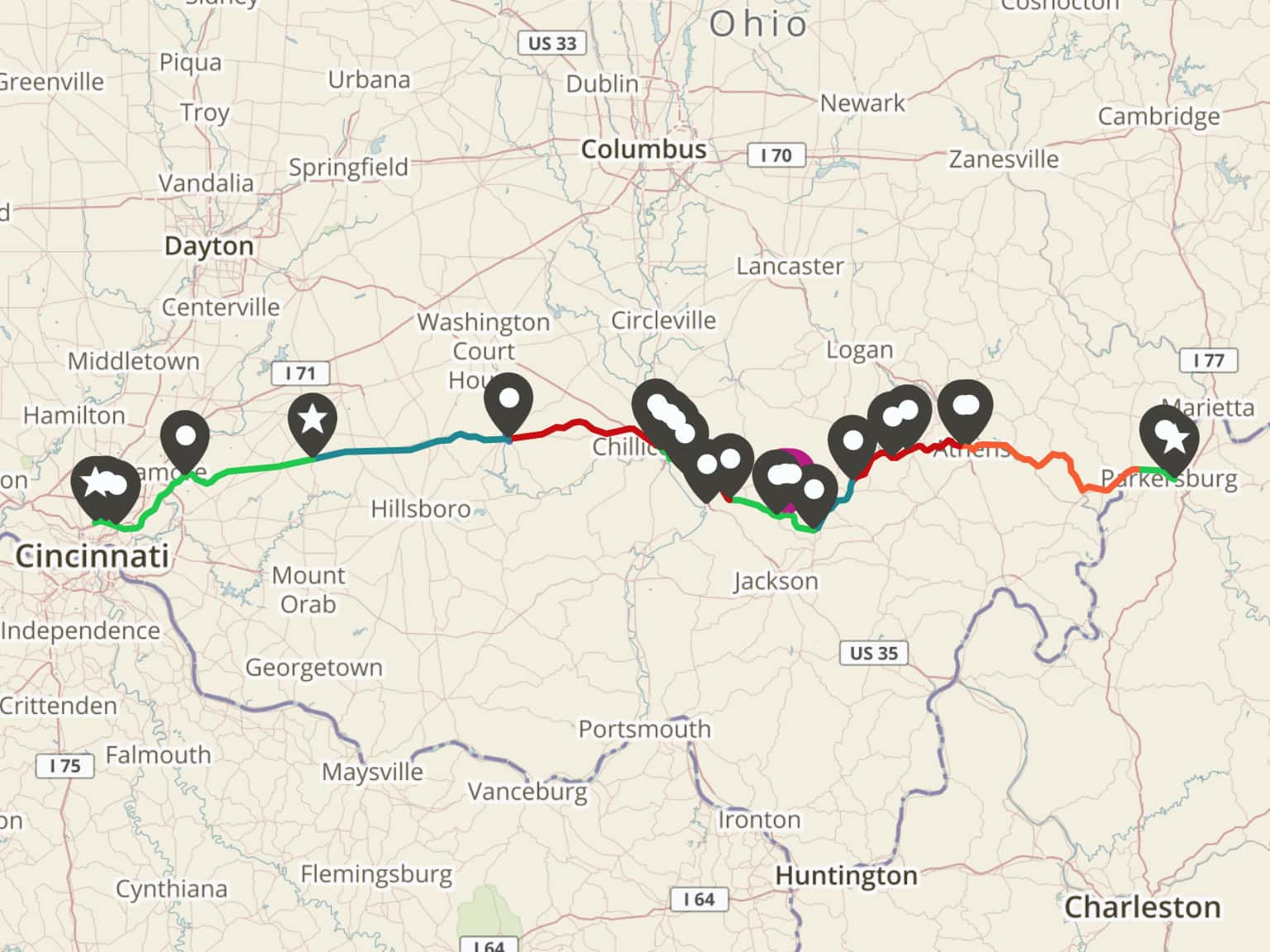
Task: Select the pin above Athens
Action: [x=964, y=407]
